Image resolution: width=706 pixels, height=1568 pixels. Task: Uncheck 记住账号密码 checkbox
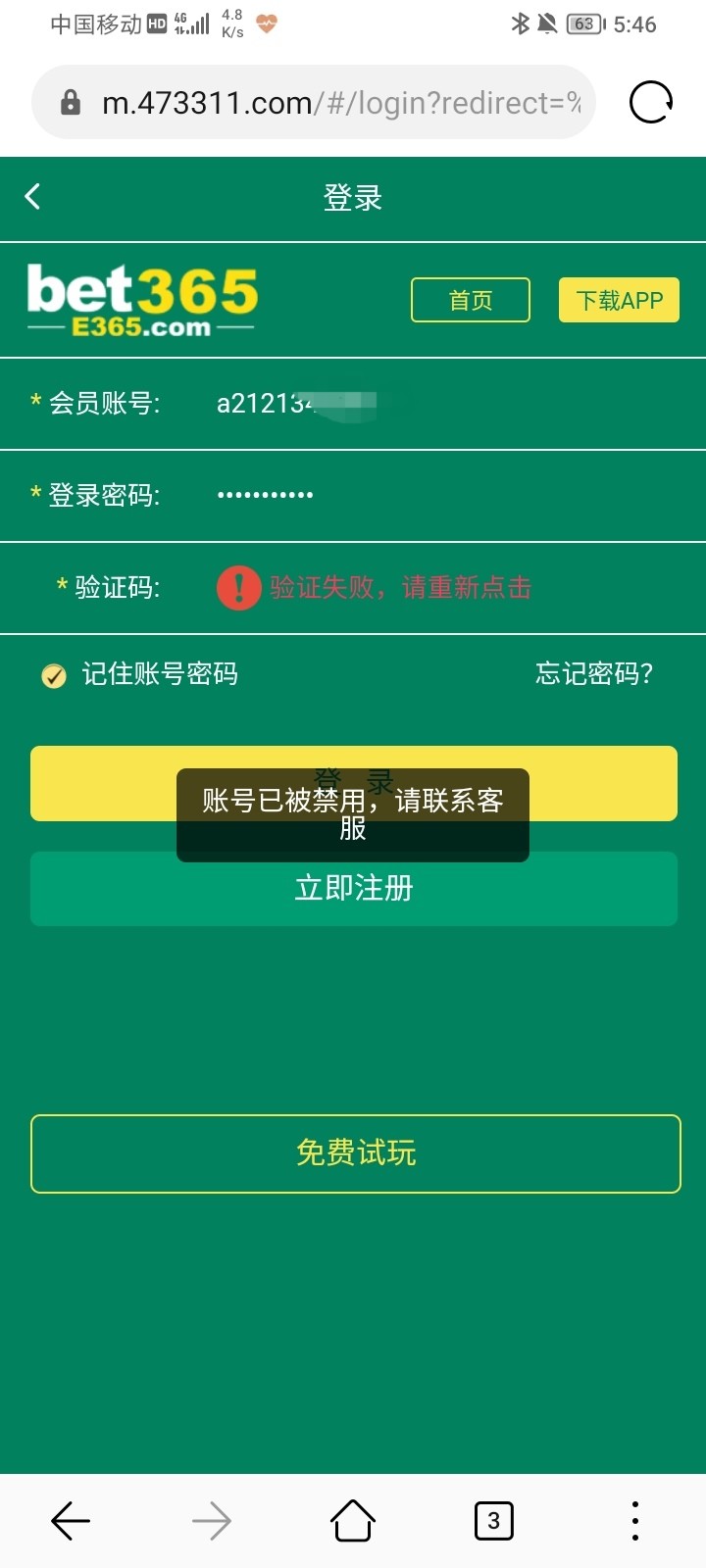[54, 675]
